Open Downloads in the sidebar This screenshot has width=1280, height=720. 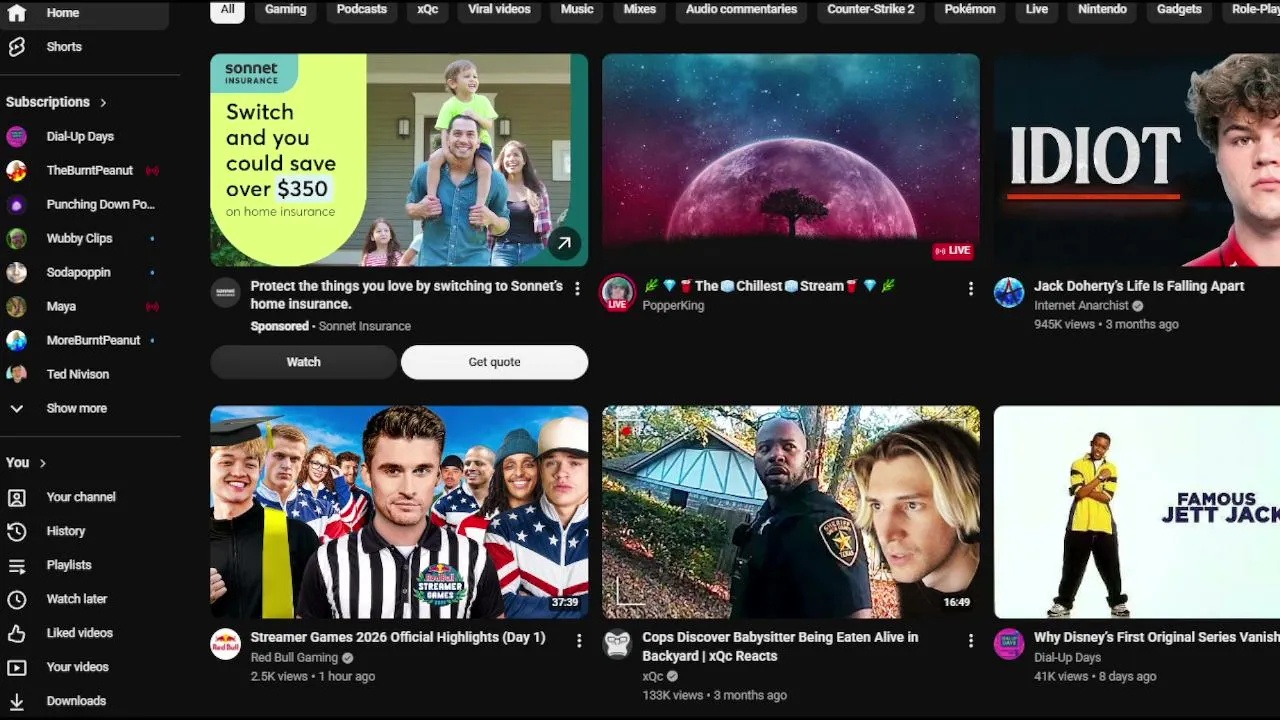point(76,701)
